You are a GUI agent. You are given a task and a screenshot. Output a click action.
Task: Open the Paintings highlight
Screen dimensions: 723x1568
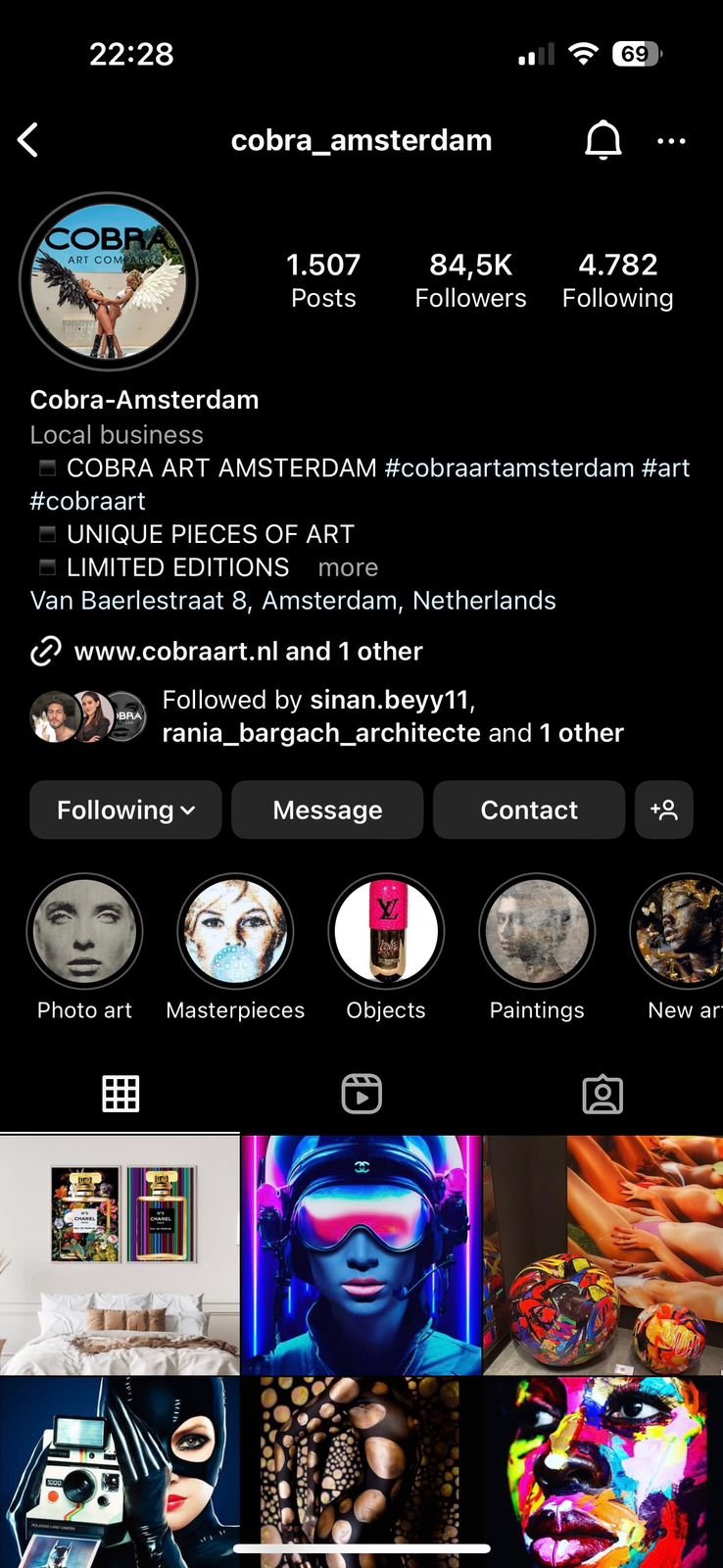pos(537,931)
